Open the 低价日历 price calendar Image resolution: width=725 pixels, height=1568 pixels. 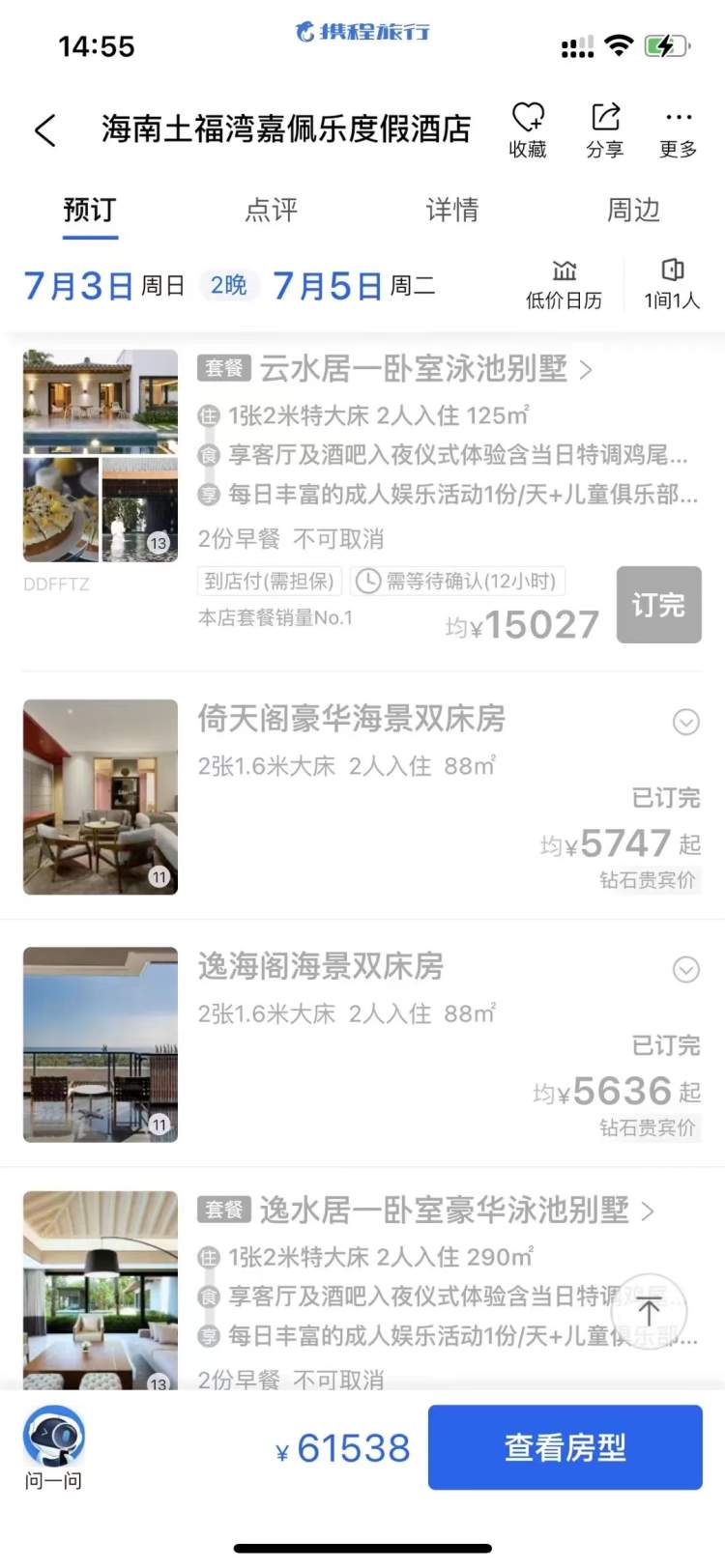[564, 285]
